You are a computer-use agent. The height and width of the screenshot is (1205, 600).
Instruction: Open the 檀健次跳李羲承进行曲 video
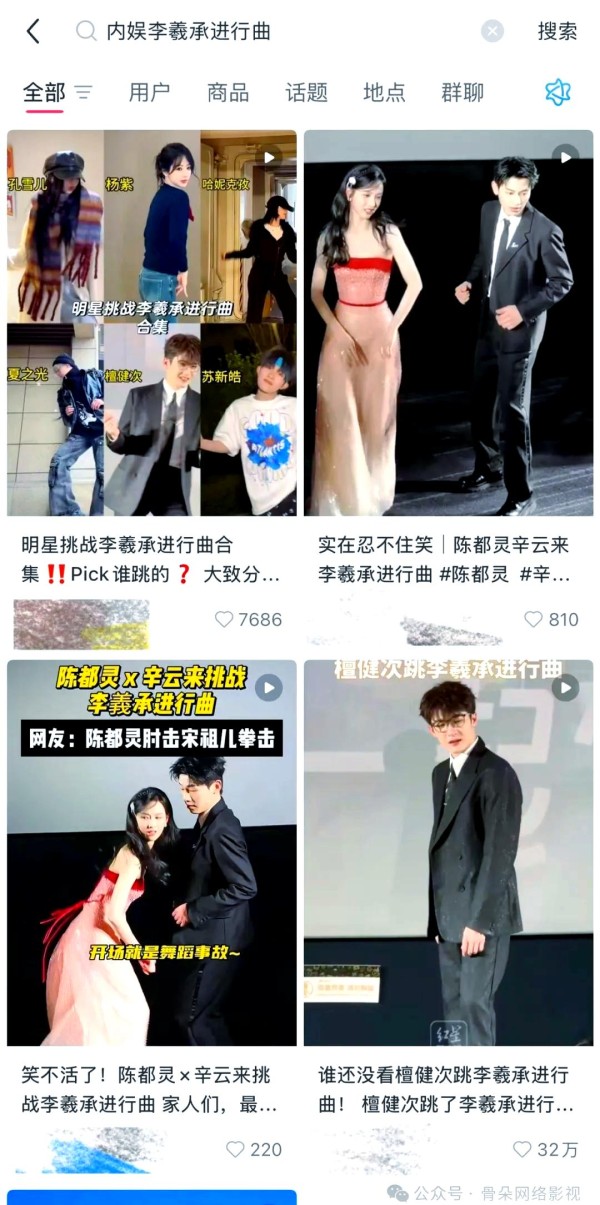tap(448, 852)
